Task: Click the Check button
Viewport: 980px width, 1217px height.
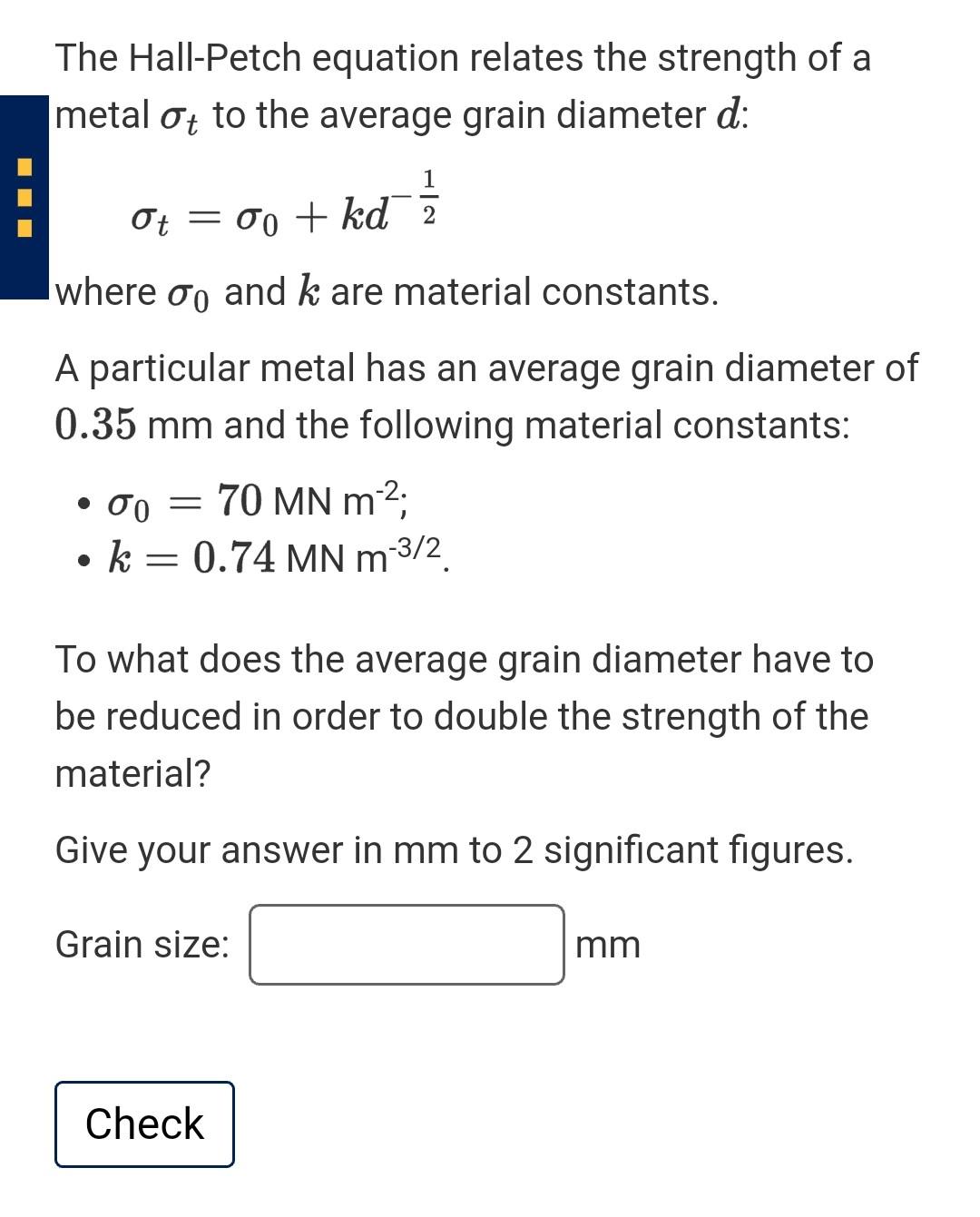Action: click(143, 1124)
